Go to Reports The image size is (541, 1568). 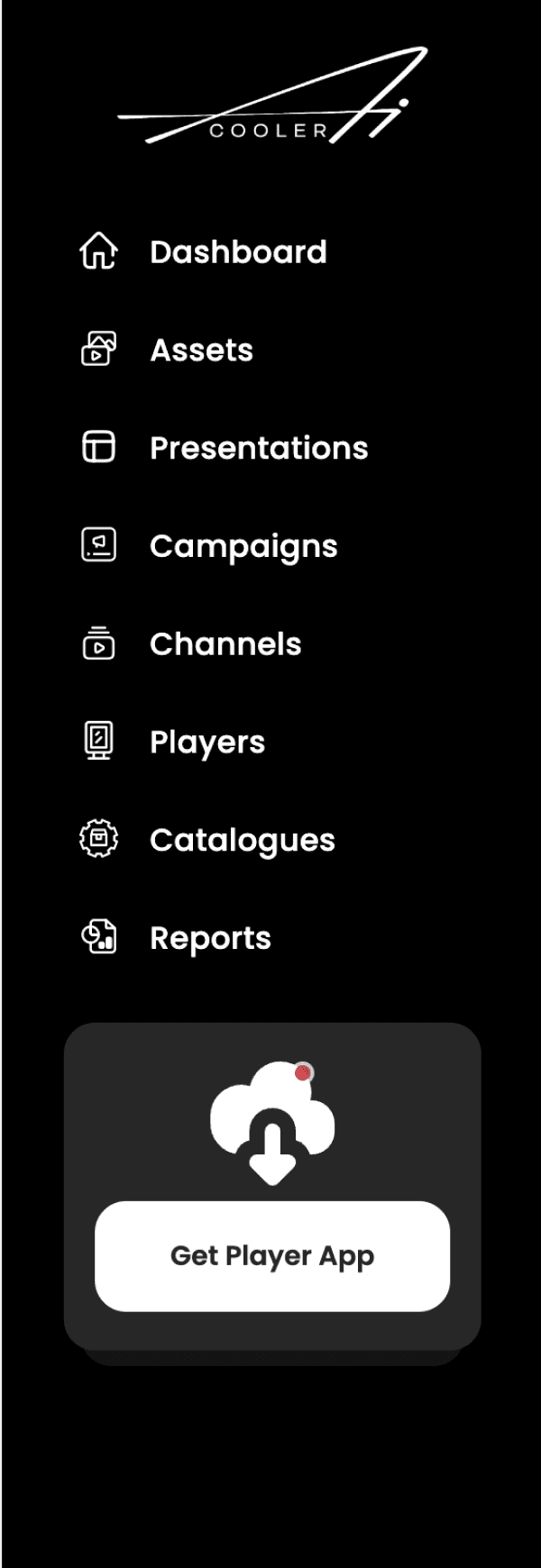point(175,938)
